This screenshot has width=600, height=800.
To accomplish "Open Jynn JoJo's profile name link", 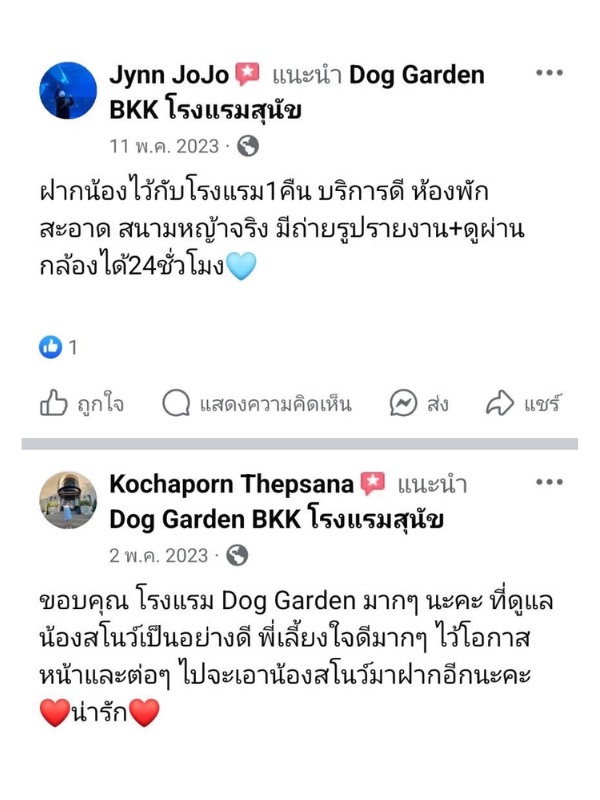I will pos(170,75).
